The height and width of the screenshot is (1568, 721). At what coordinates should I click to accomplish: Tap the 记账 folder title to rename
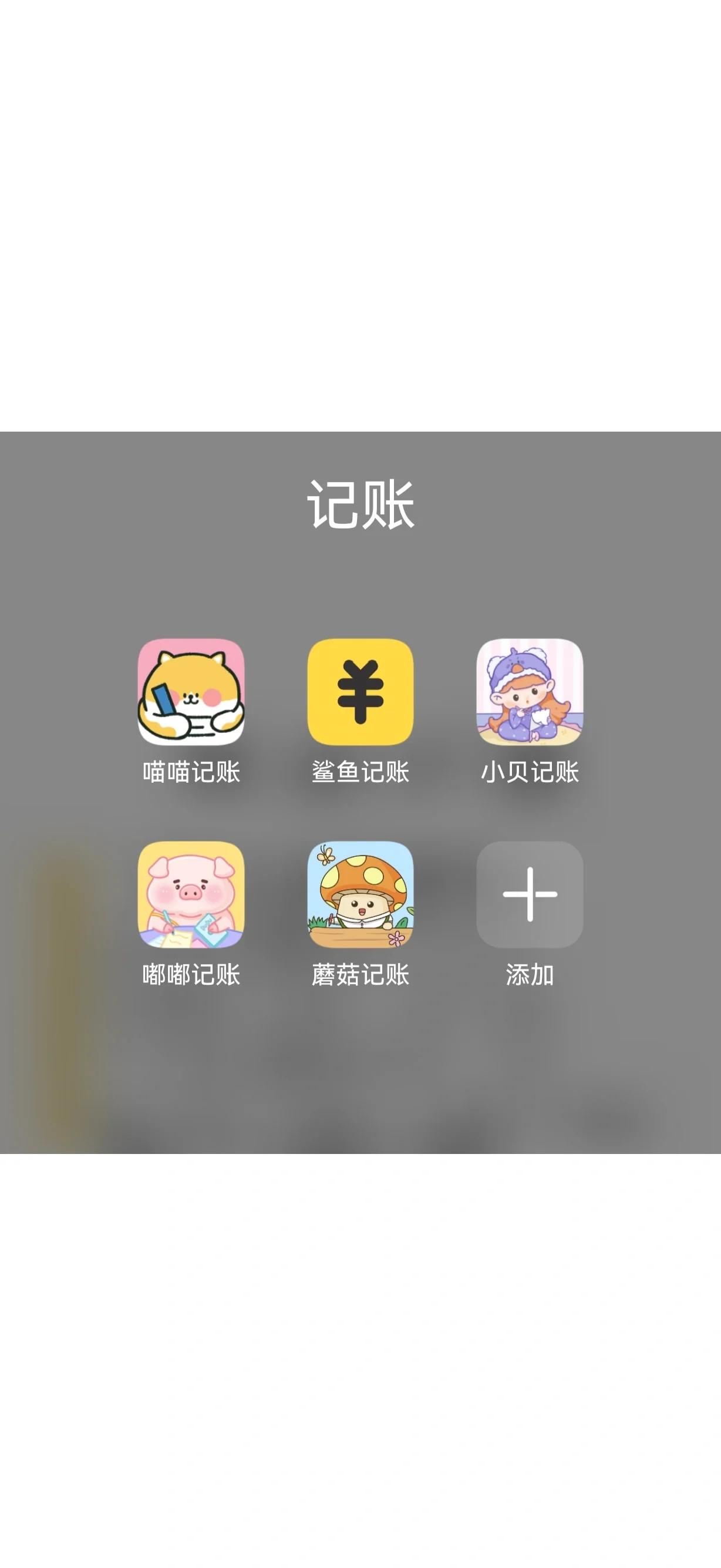[360, 504]
